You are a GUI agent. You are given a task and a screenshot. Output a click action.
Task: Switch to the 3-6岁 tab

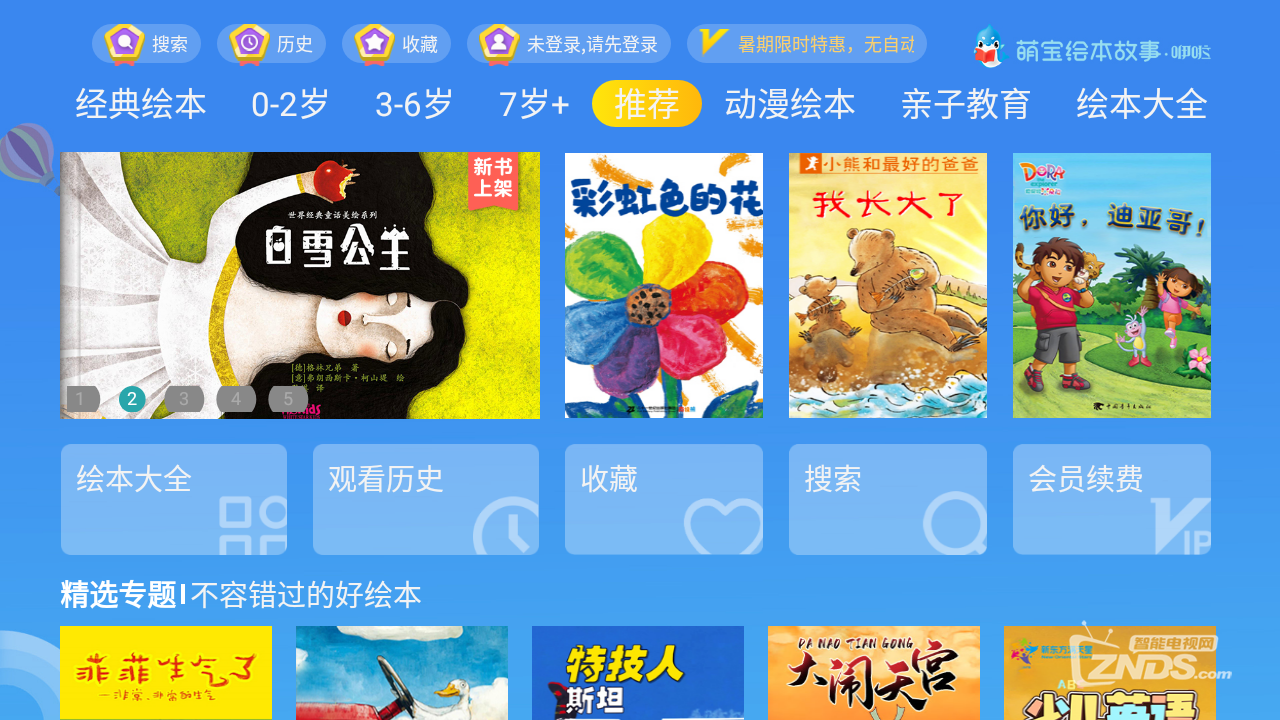414,104
